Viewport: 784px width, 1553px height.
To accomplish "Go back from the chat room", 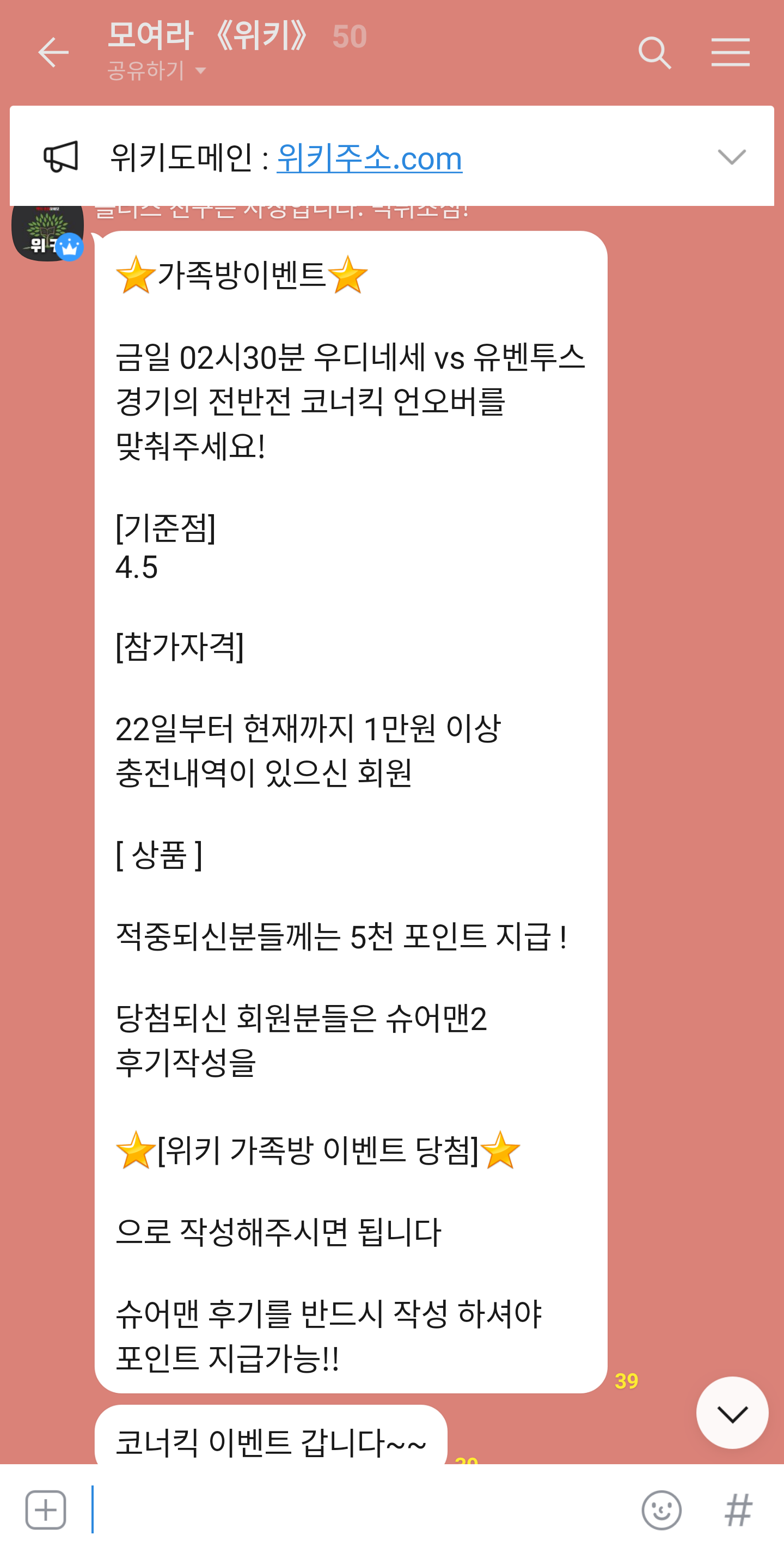I will (53, 52).
